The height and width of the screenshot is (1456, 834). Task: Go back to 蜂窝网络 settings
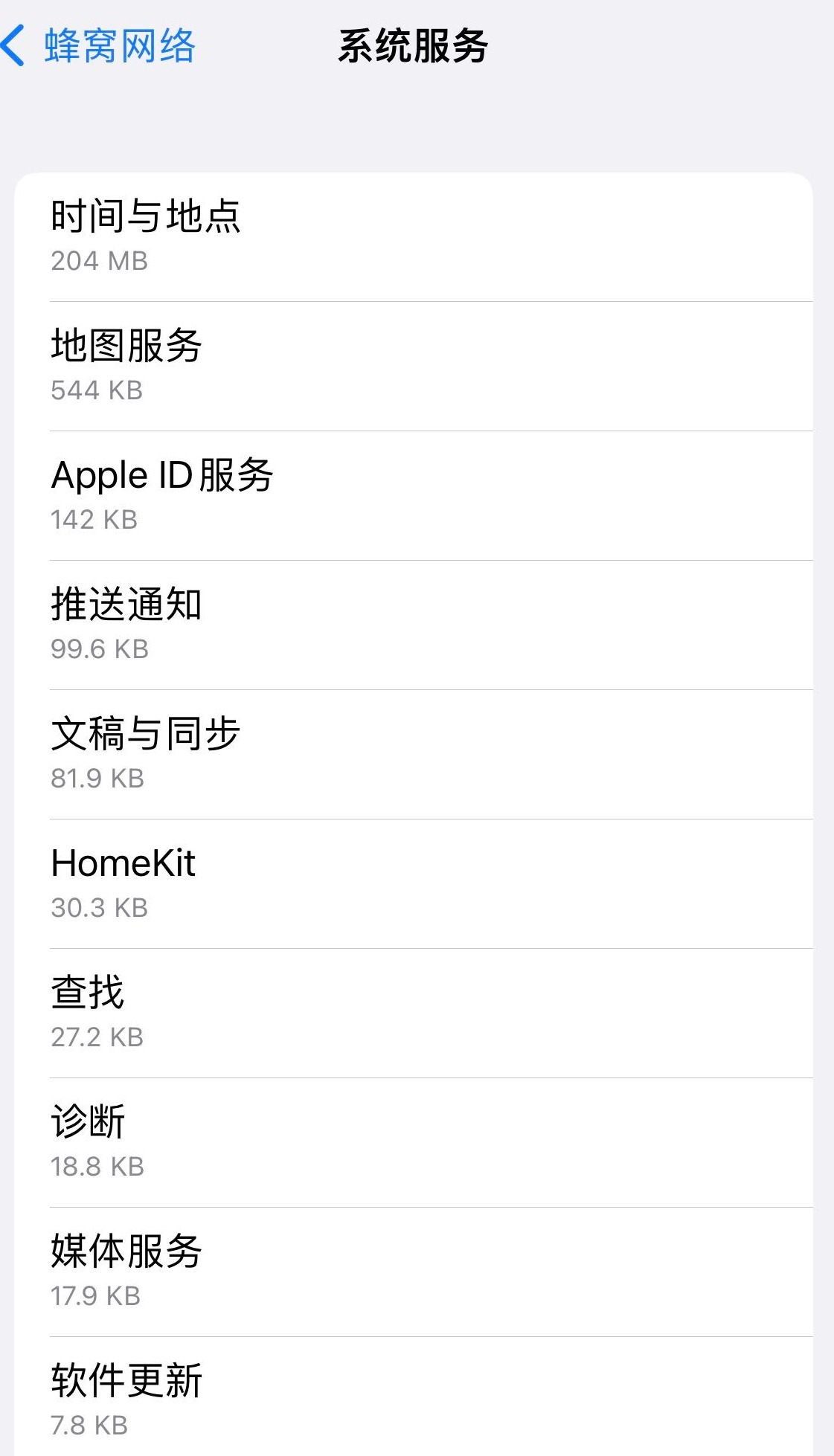(99, 46)
